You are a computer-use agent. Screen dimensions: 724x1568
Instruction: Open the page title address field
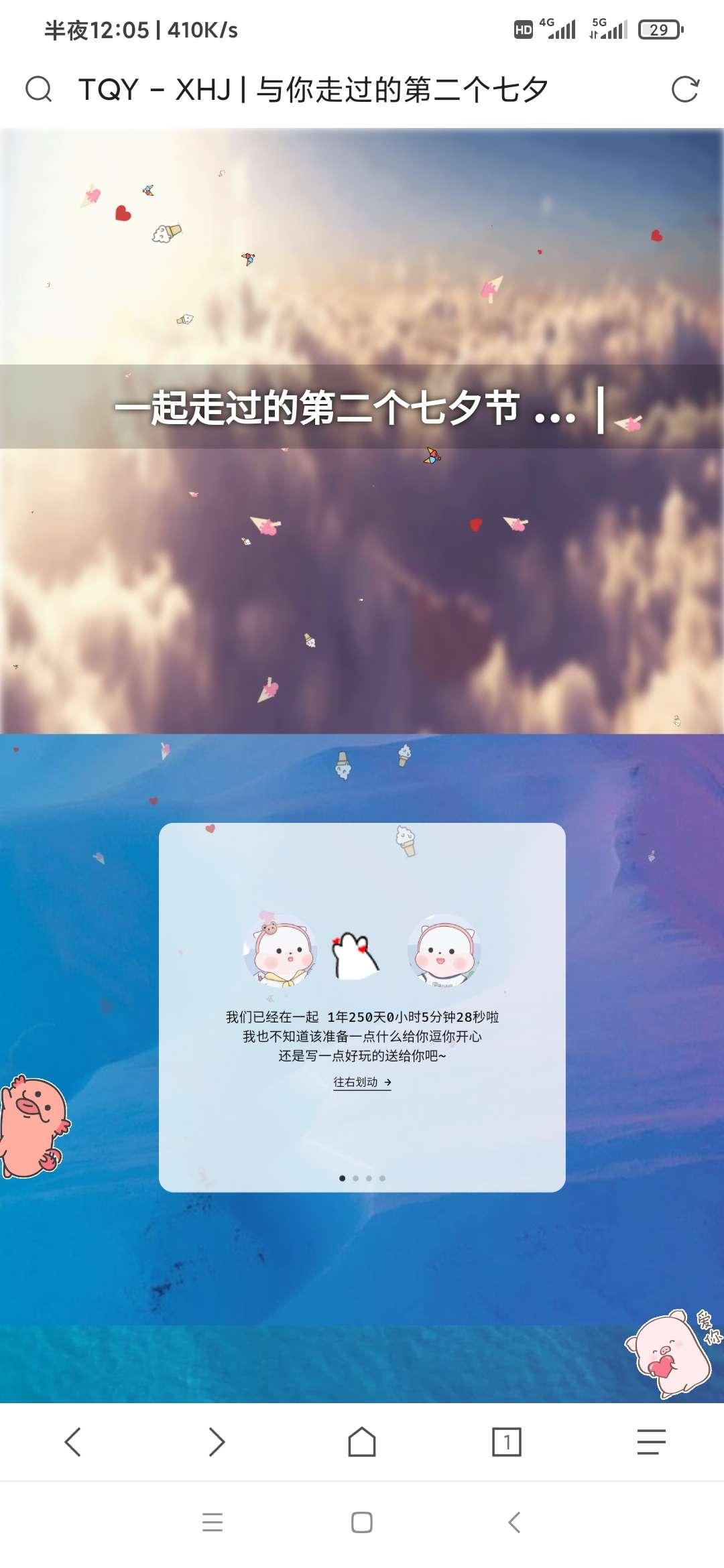coord(313,89)
